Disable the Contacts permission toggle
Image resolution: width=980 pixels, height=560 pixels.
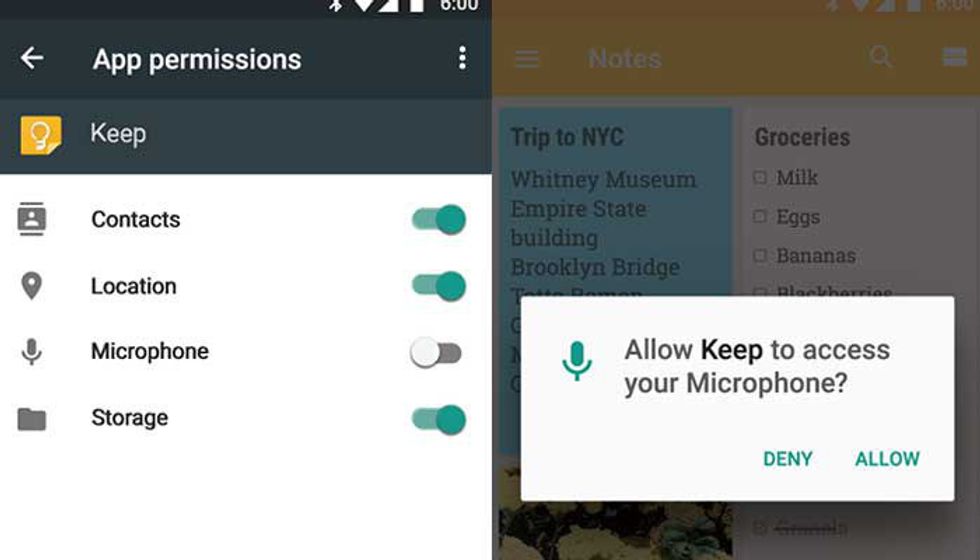click(x=439, y=220)
